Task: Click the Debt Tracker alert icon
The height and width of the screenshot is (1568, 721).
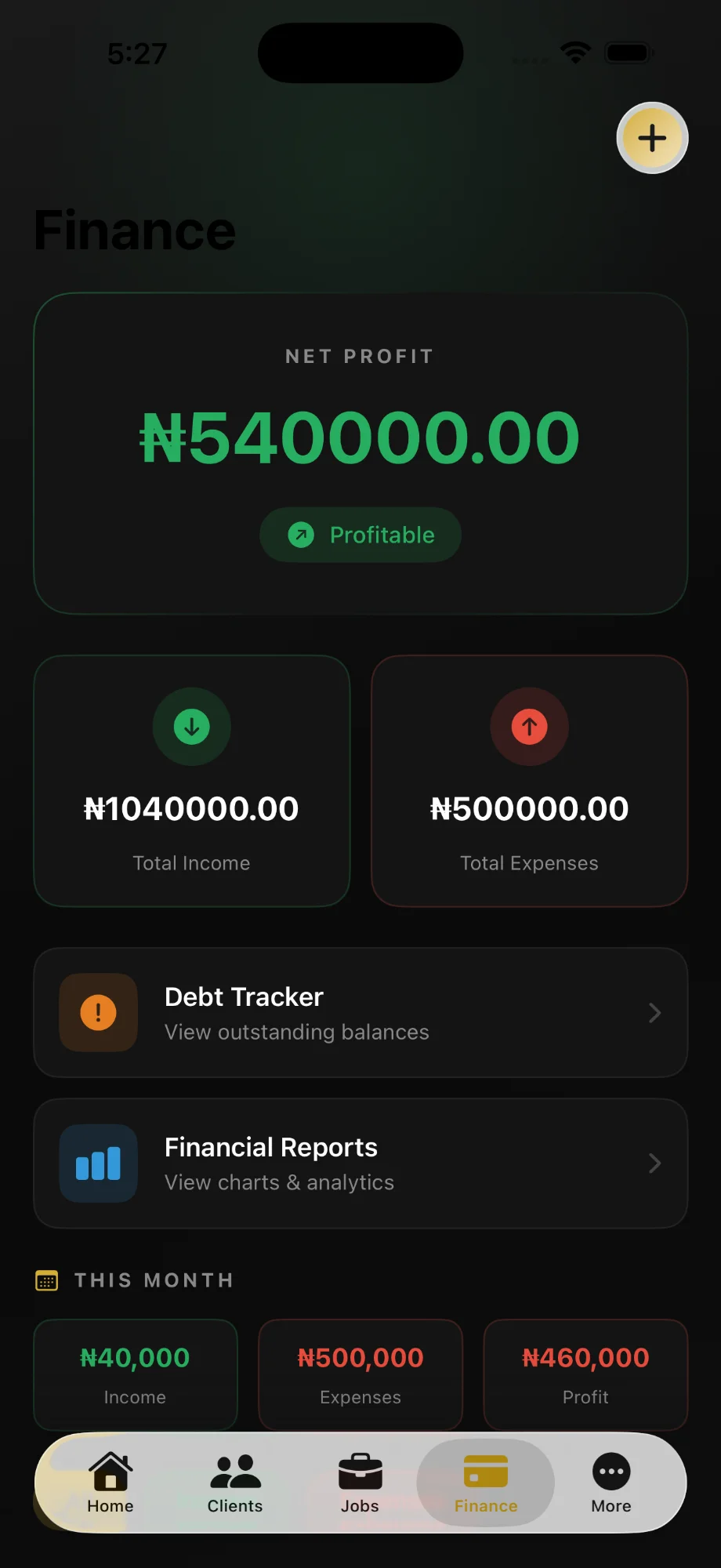Action: pos(97,1012)
